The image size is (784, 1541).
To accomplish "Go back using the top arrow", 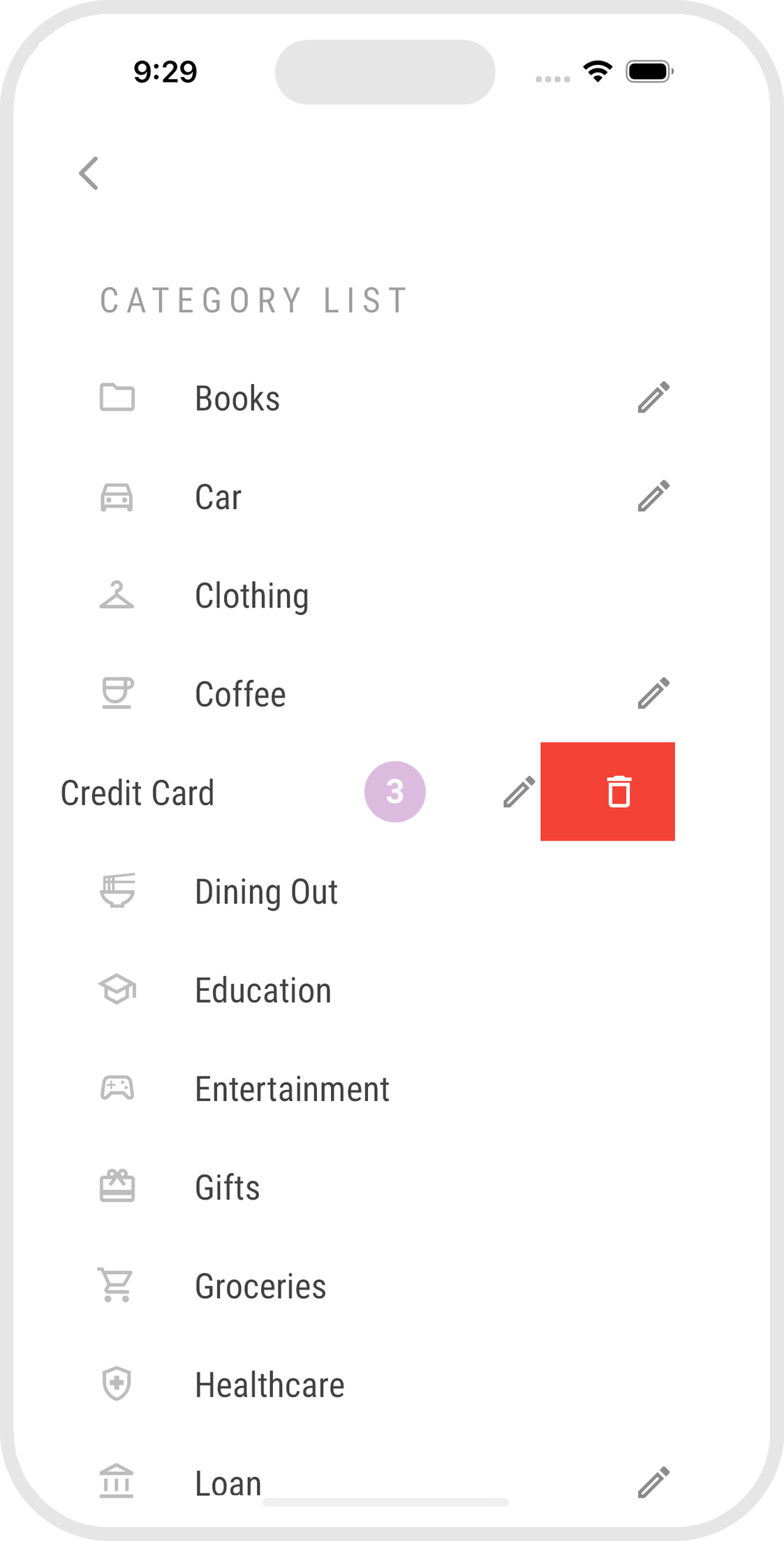I will [x=89, y=173].
